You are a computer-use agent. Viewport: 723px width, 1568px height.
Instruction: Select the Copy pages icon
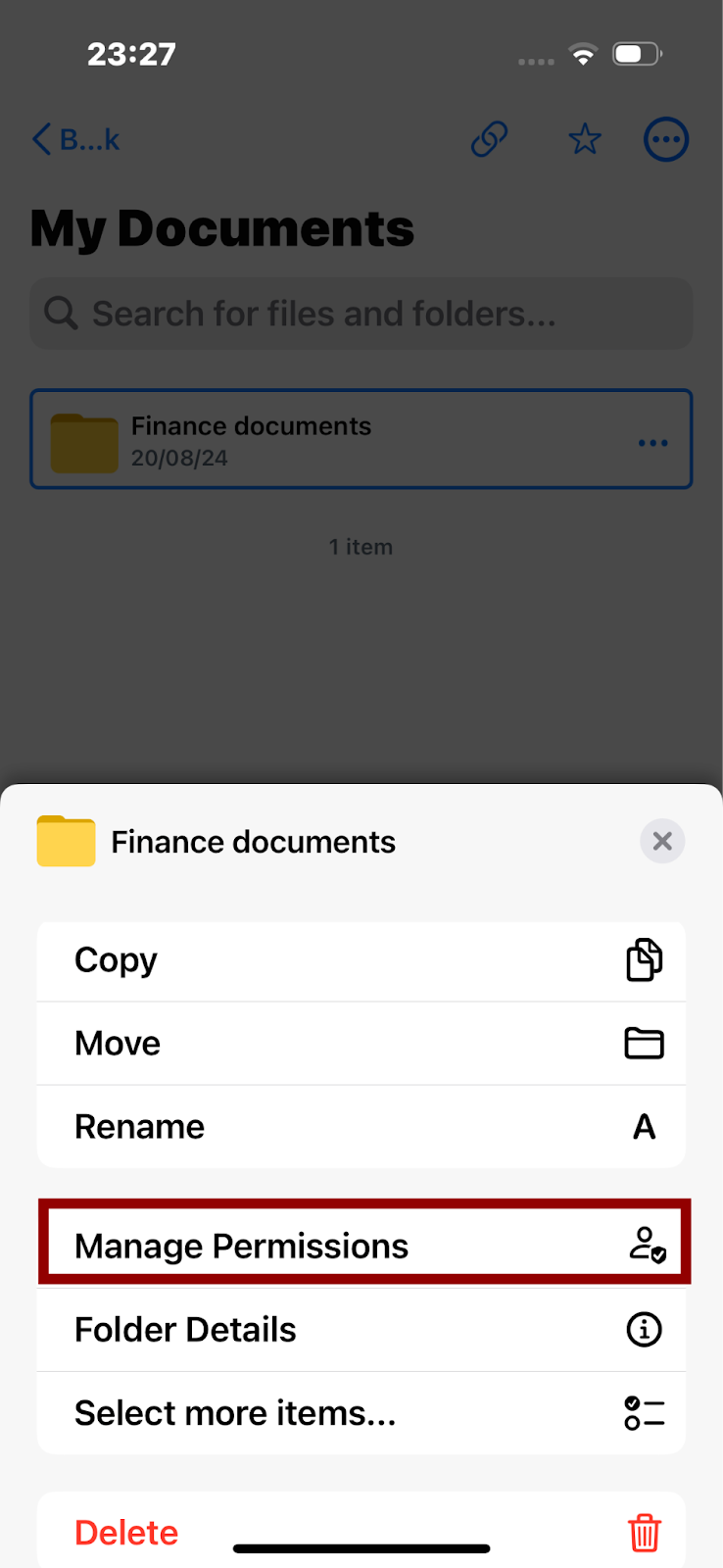coord(644,960)
